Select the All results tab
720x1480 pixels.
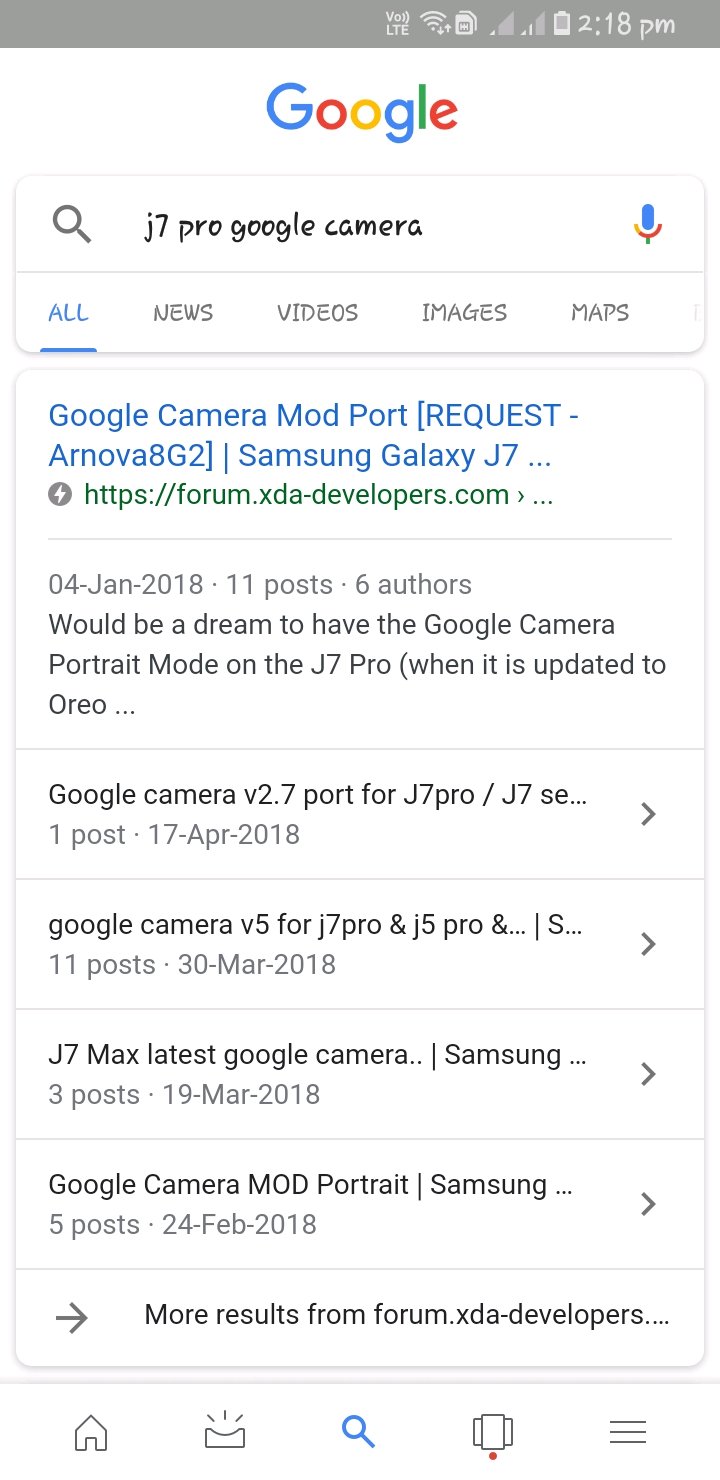tap(68, 313)
